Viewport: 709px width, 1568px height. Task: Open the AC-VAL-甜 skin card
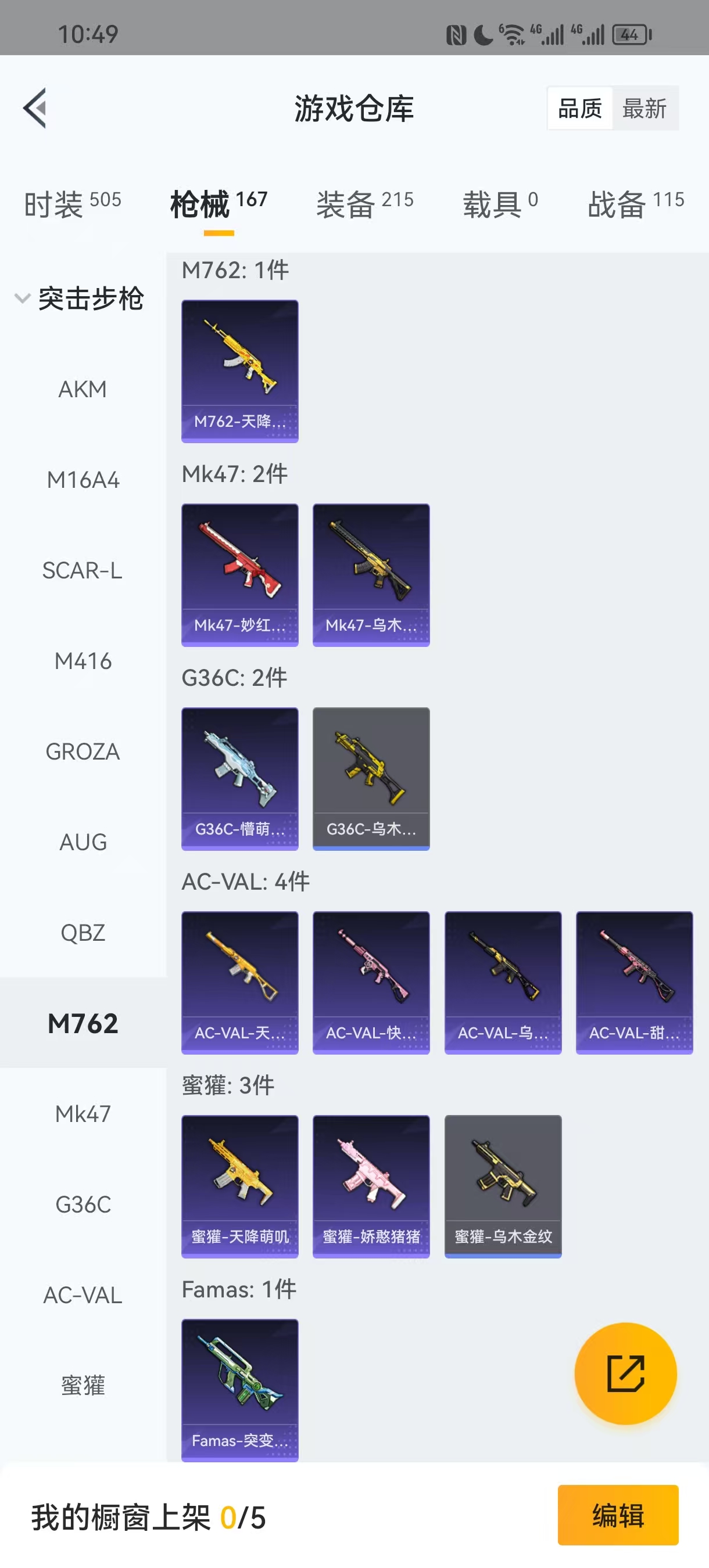[634, 983]
